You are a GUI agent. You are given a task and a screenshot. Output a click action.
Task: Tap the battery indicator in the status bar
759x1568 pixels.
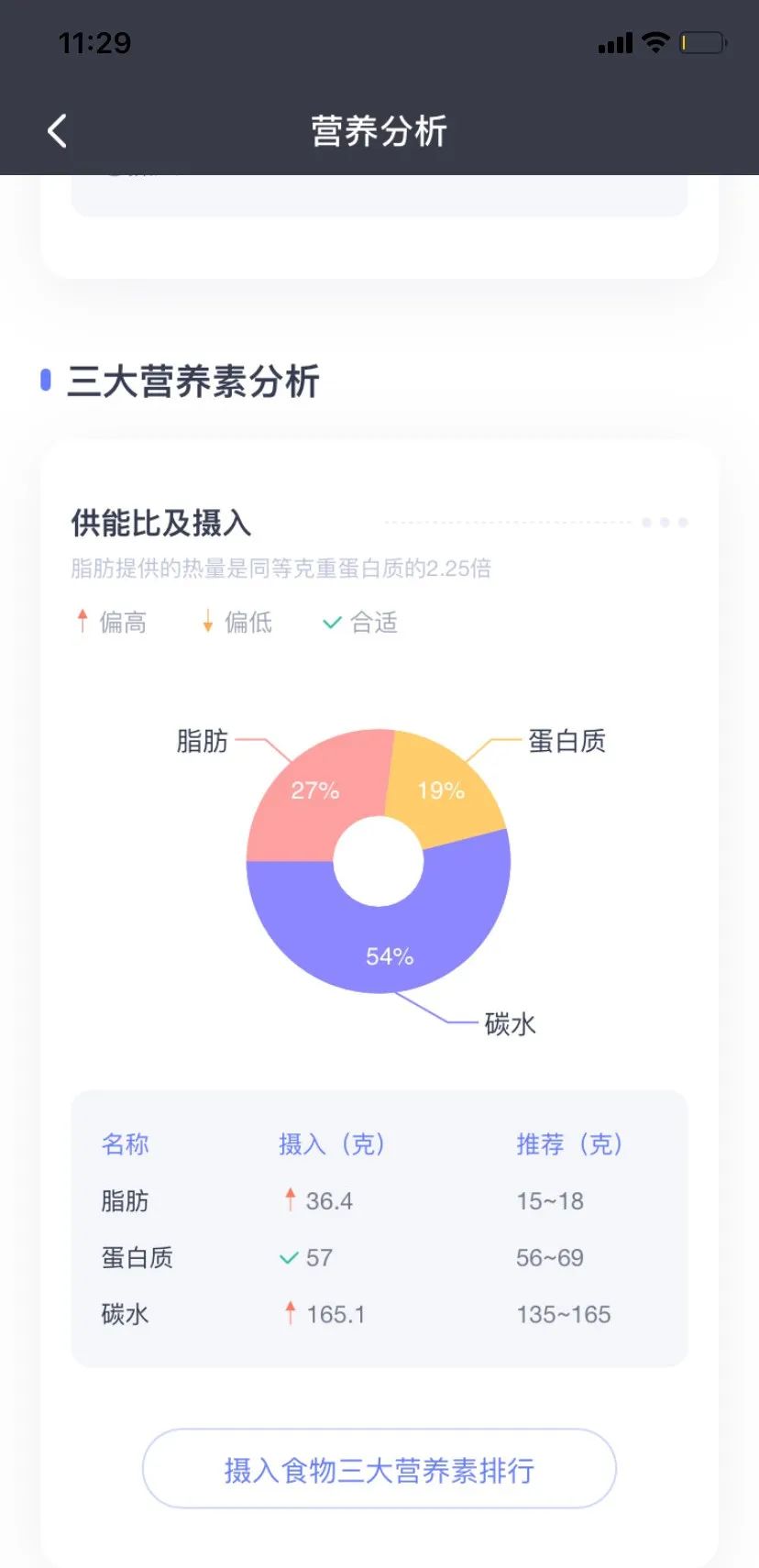click(701, 42)
